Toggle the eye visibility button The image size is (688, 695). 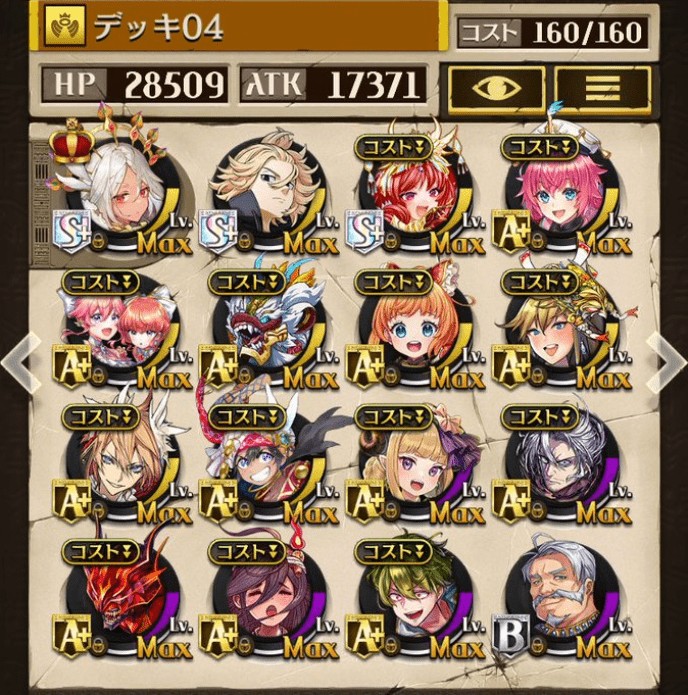(x=496, y=88)
